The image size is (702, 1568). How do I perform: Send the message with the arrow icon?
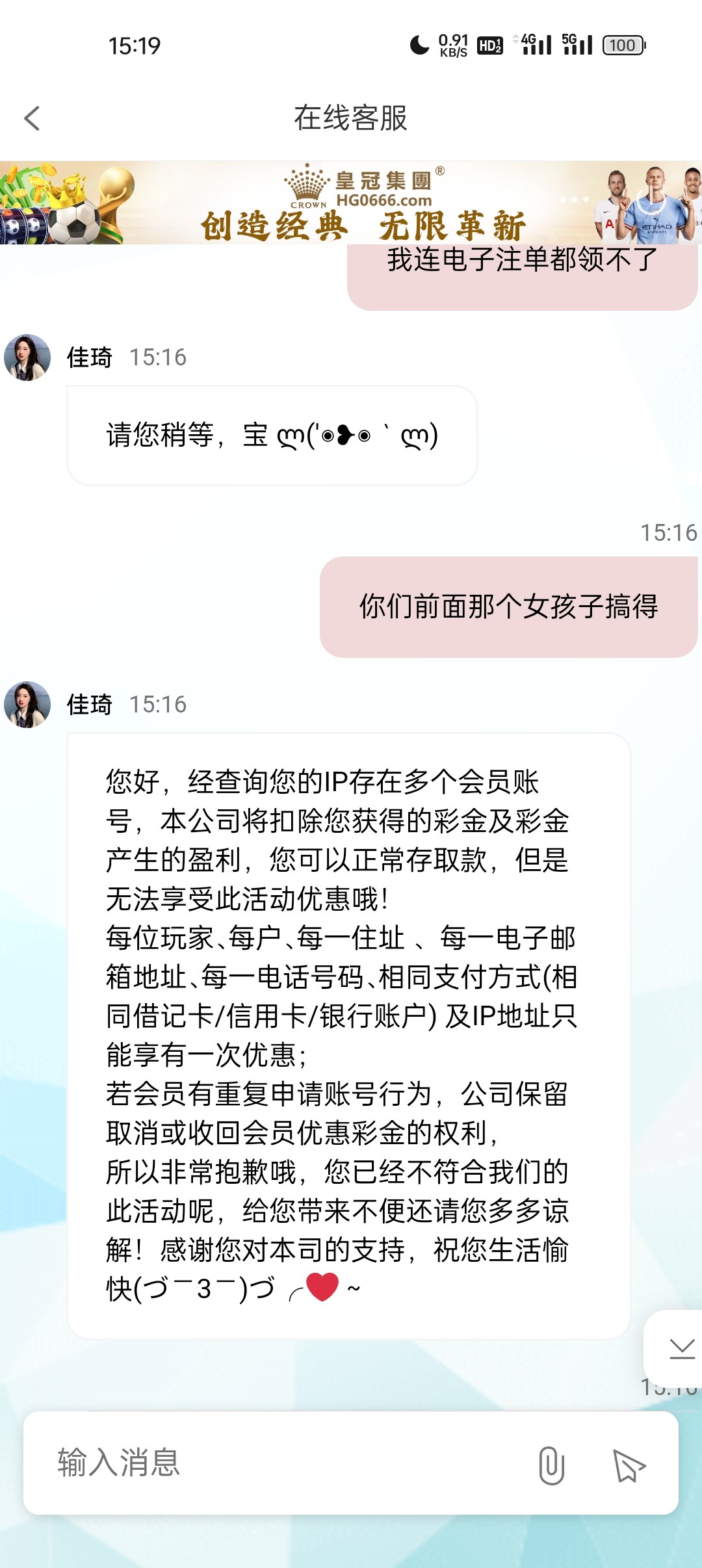coord(629,1465)
